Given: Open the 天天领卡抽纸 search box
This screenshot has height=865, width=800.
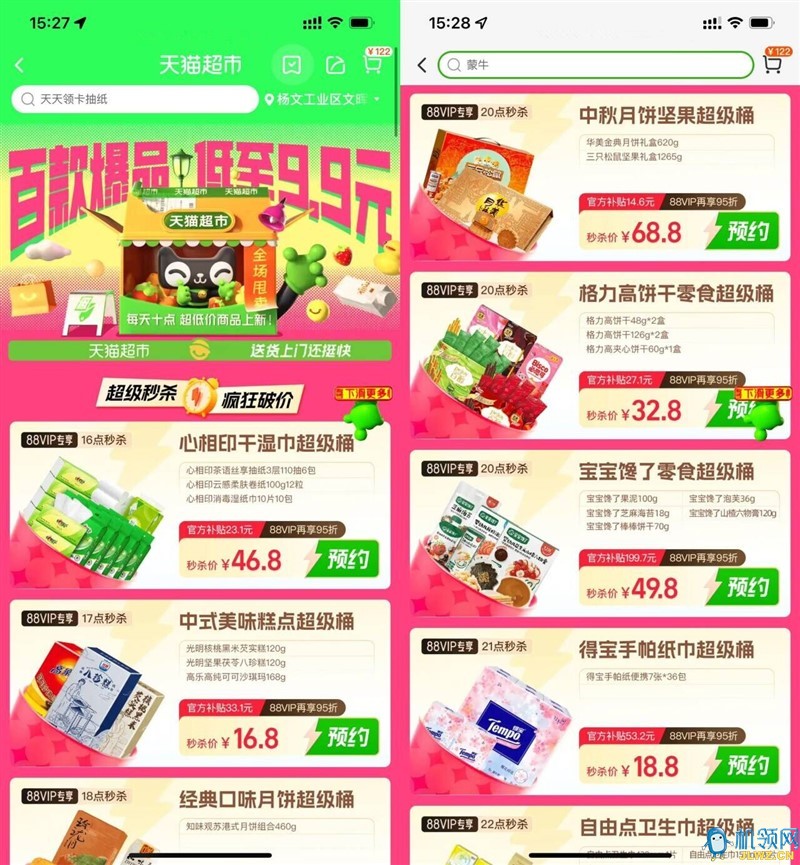Looking at the screenshot, I should coord(135,99).
